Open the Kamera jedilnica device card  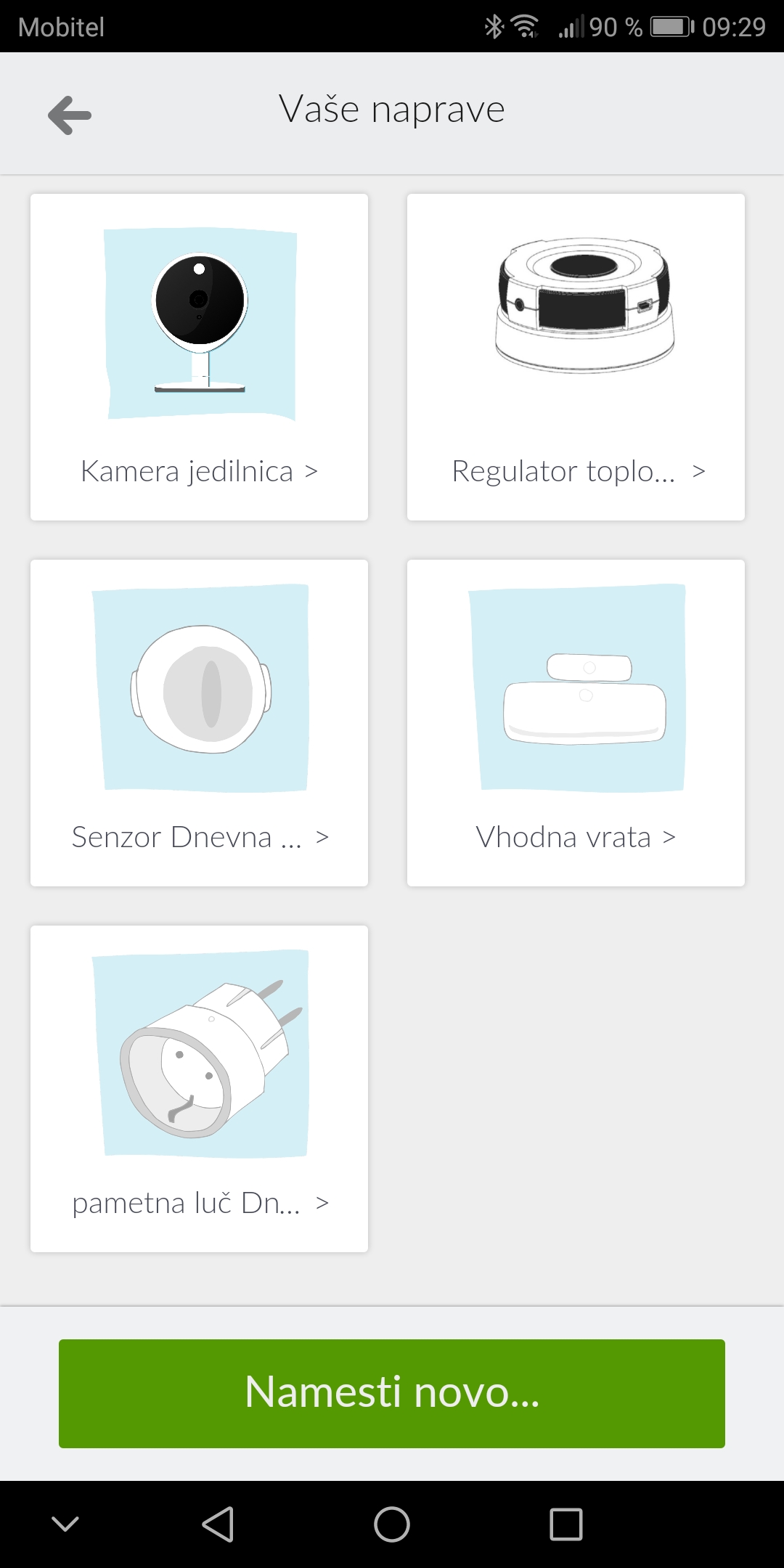click(x=199, y=357)
